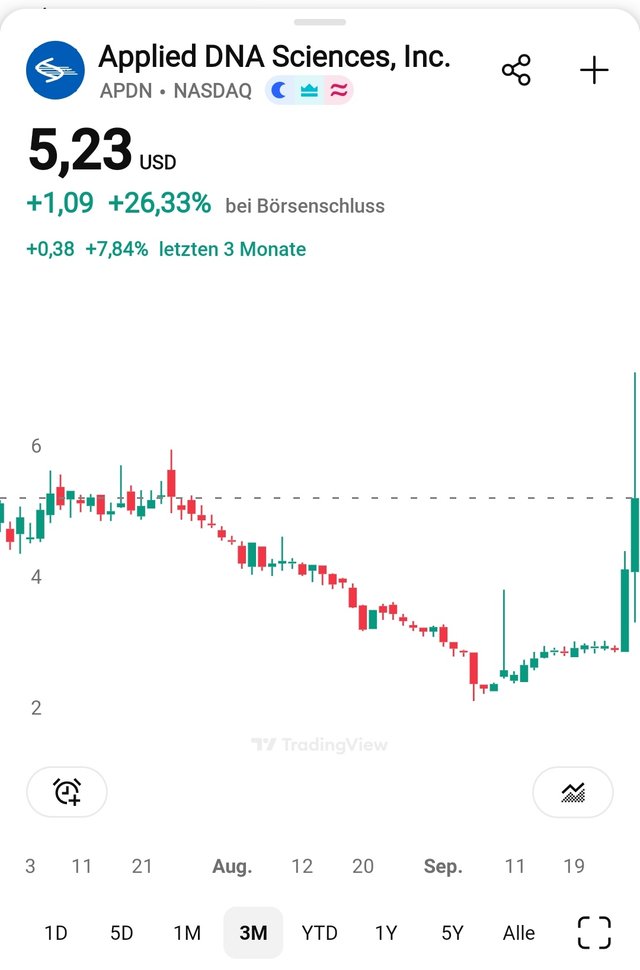The image size is (640, 970).
Task: Open the chart in fullscreen
Action: point(594,933)
